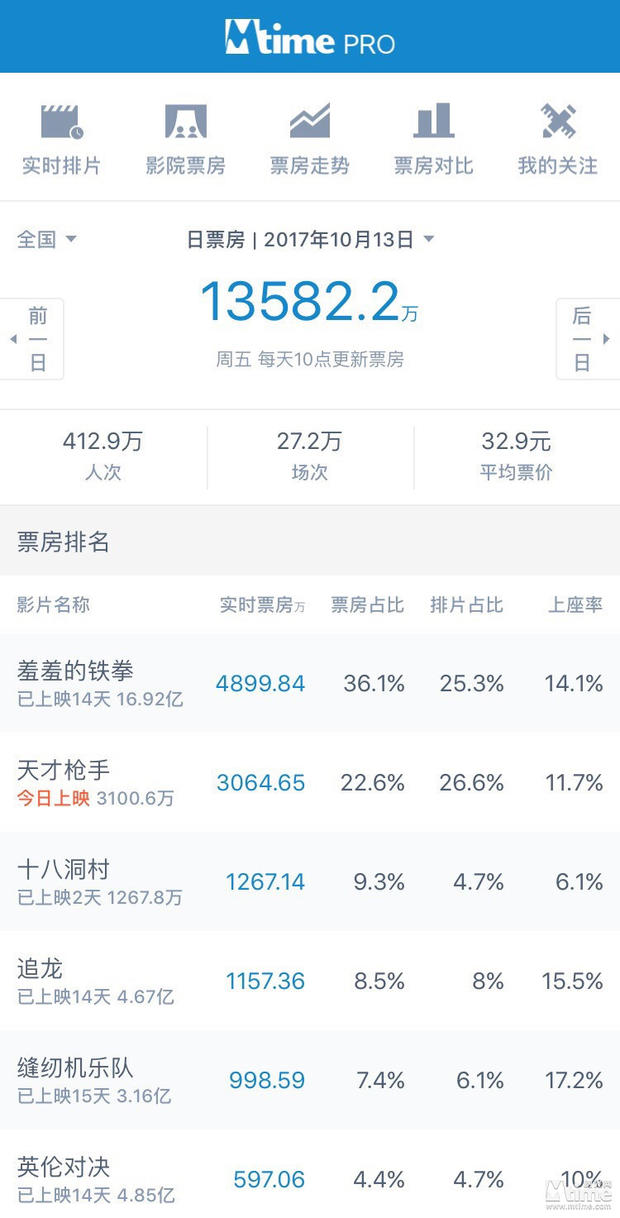
Task: Open the 2017年10月13日 date picker
Action: coord(311,240)
